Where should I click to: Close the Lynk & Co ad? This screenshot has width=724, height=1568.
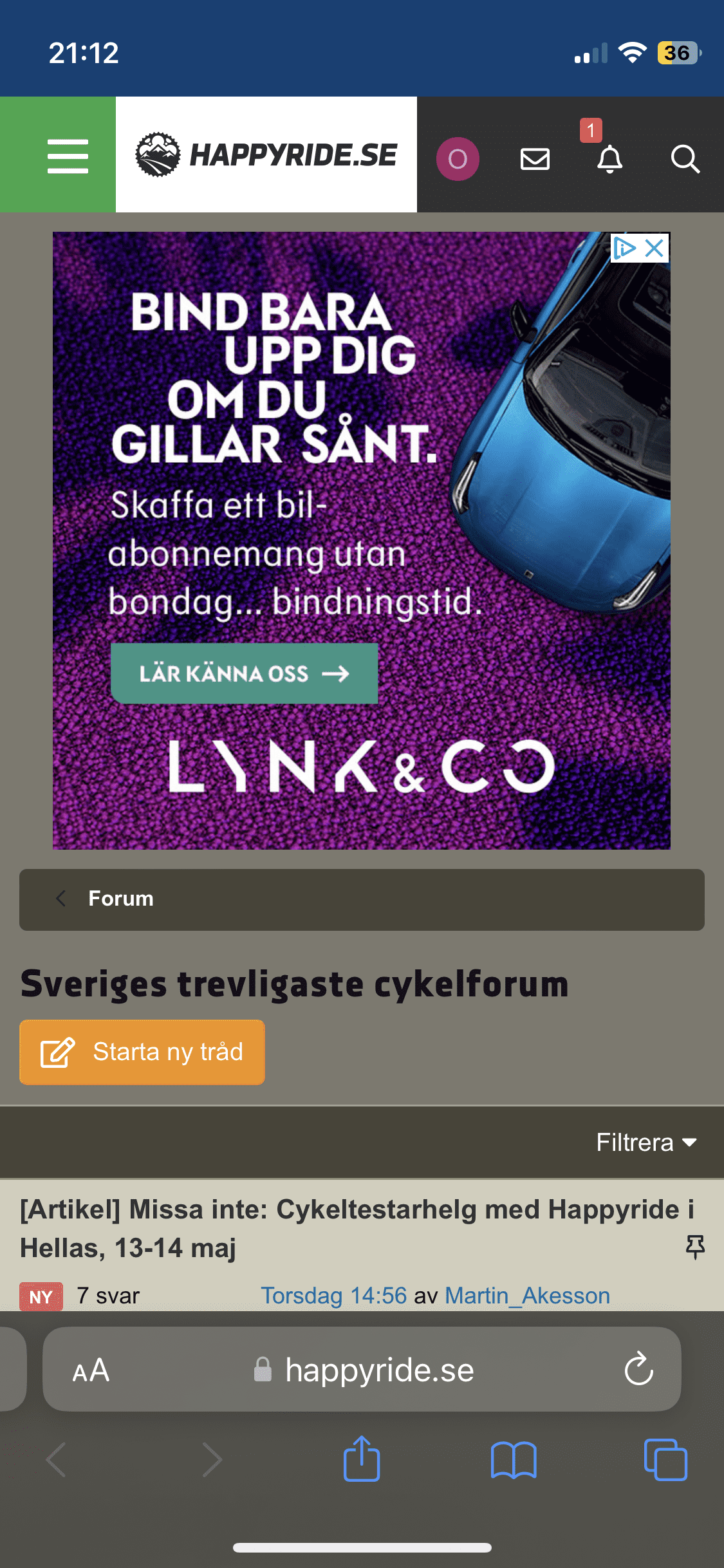654,248
